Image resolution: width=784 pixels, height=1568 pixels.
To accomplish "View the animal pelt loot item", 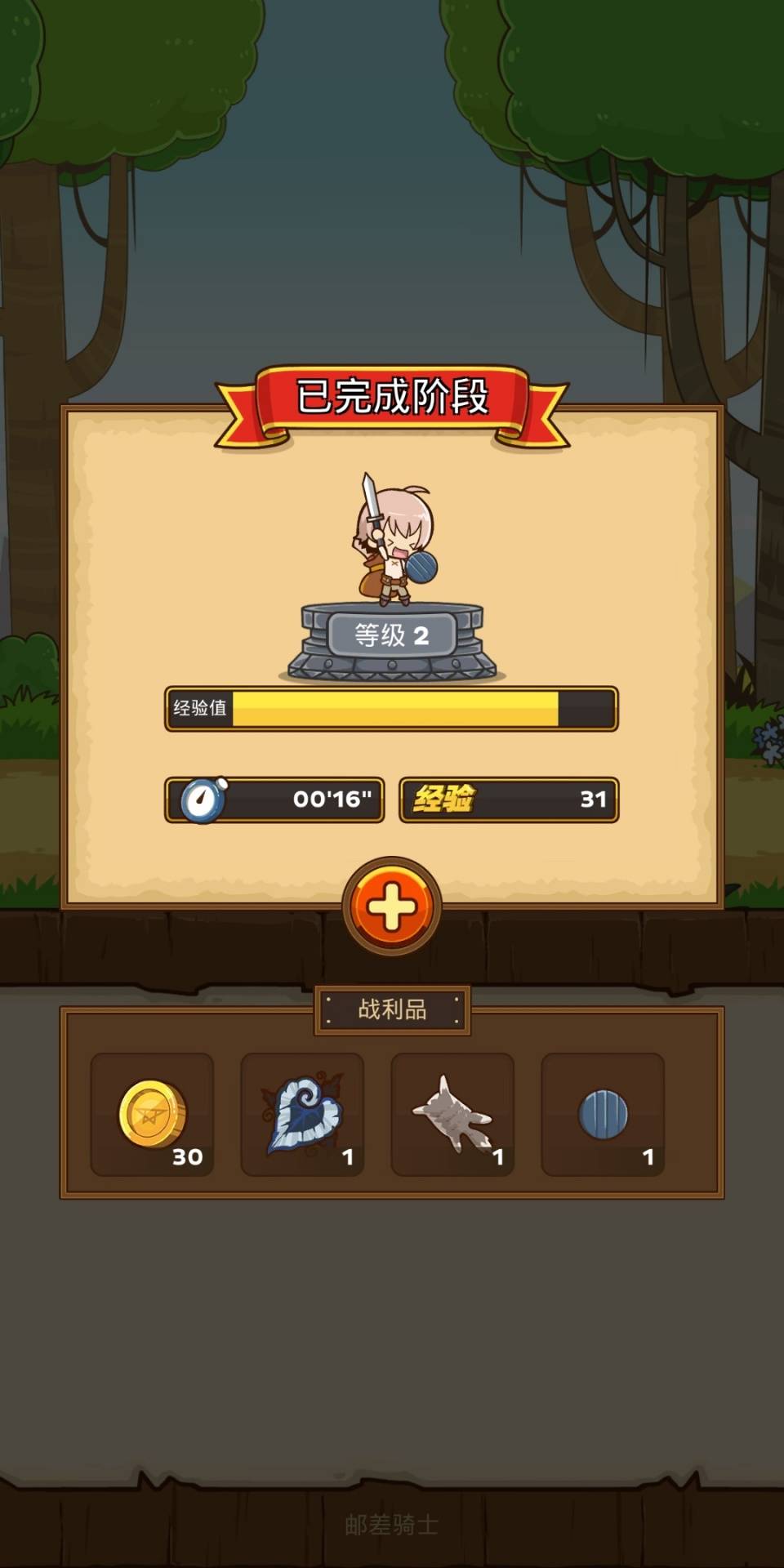I will point(452,1114).
